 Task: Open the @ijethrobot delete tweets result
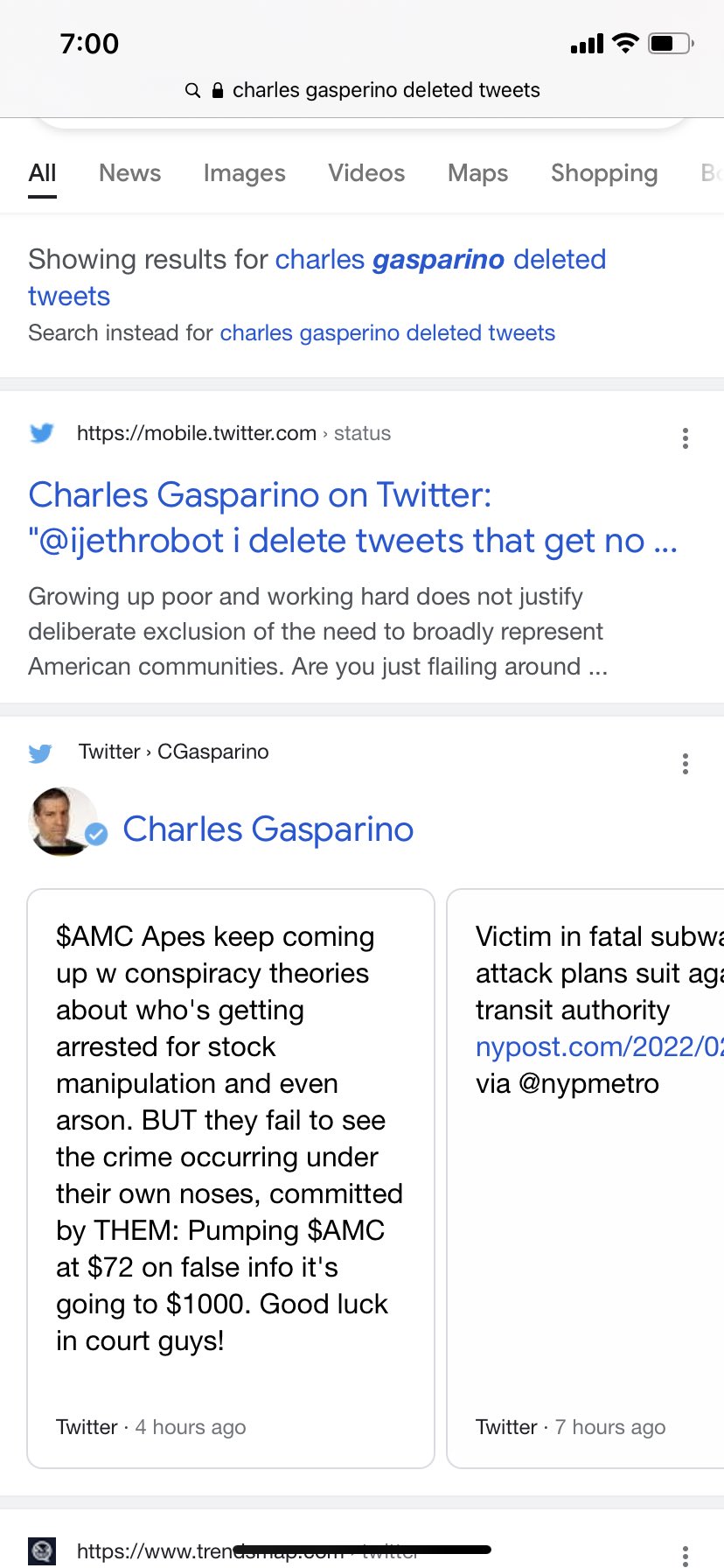352,518
